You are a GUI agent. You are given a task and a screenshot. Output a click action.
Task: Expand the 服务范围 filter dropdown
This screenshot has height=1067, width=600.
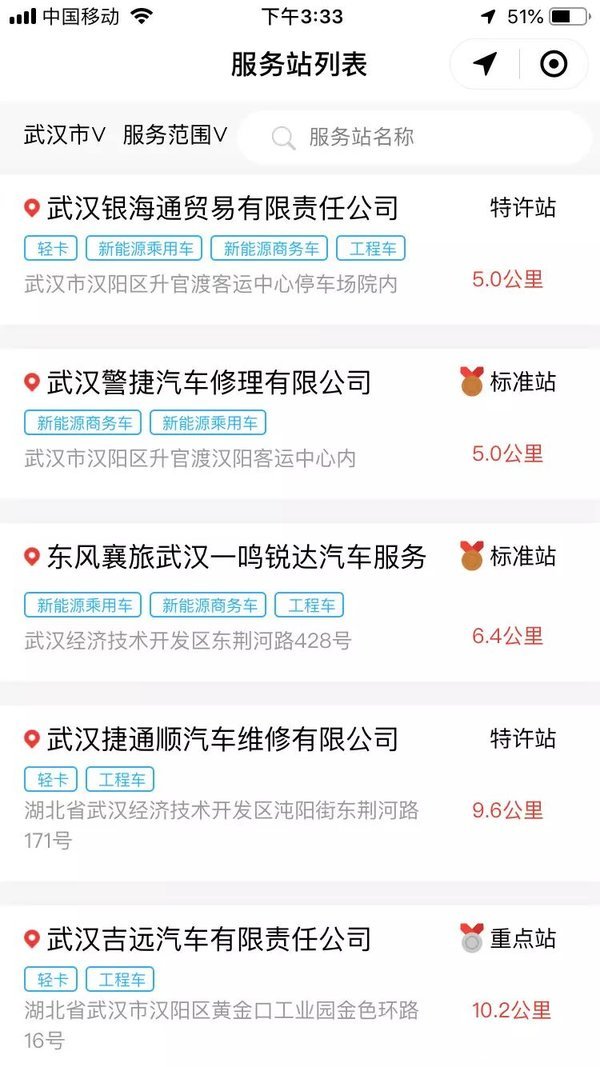point(175,135)
